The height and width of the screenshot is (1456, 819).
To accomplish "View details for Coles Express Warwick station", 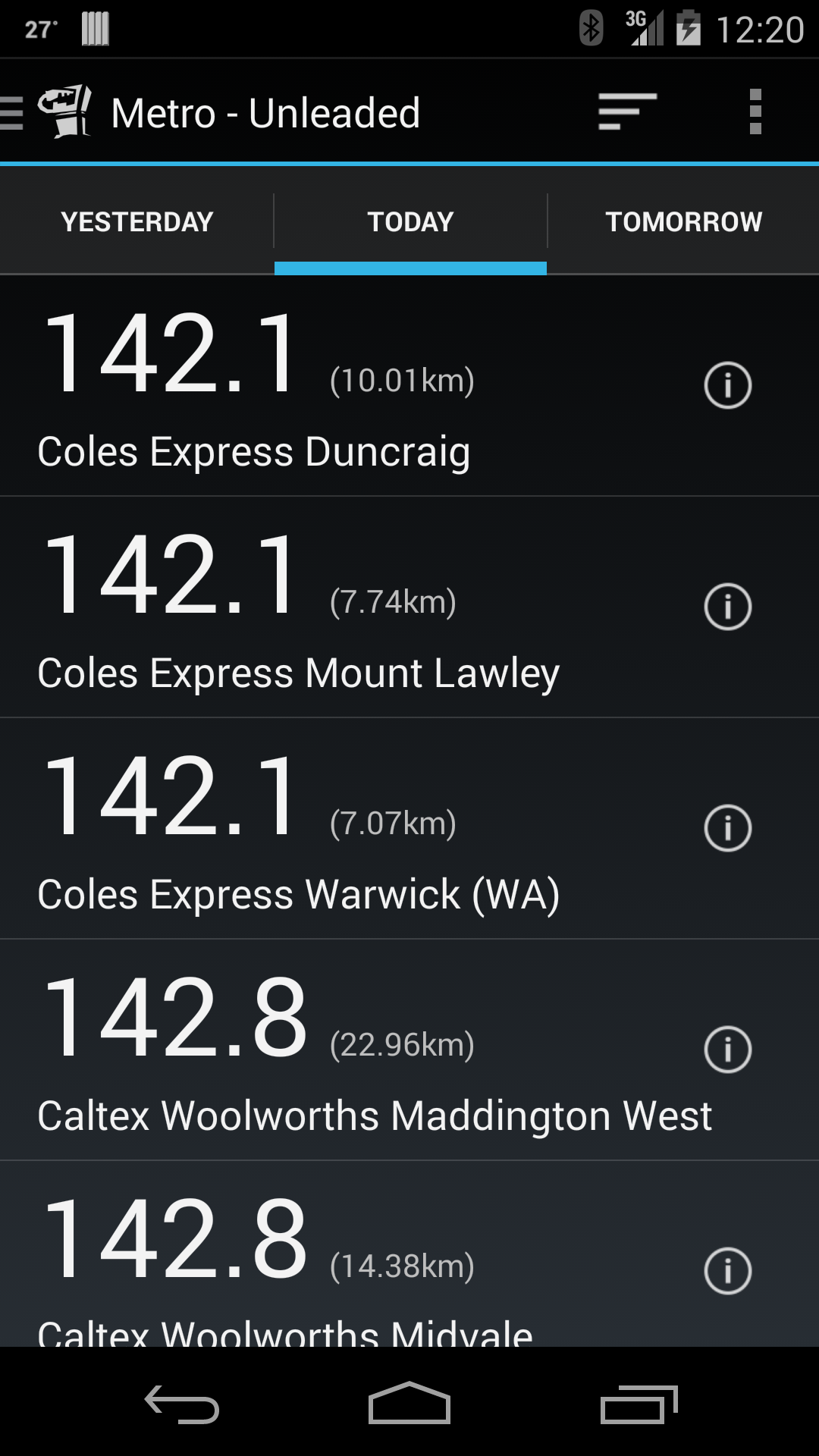I will [727, 828].
